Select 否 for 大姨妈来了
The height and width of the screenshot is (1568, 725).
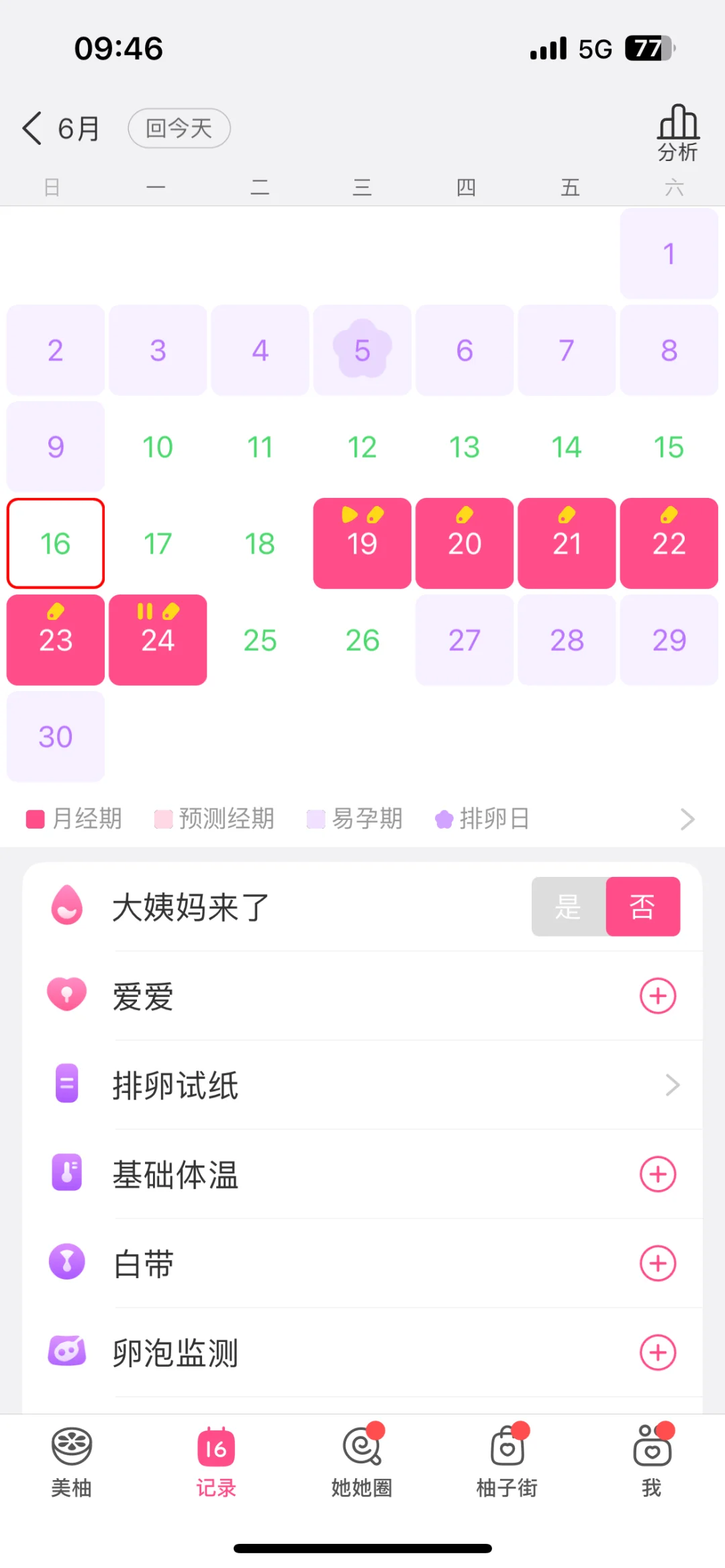642,906
